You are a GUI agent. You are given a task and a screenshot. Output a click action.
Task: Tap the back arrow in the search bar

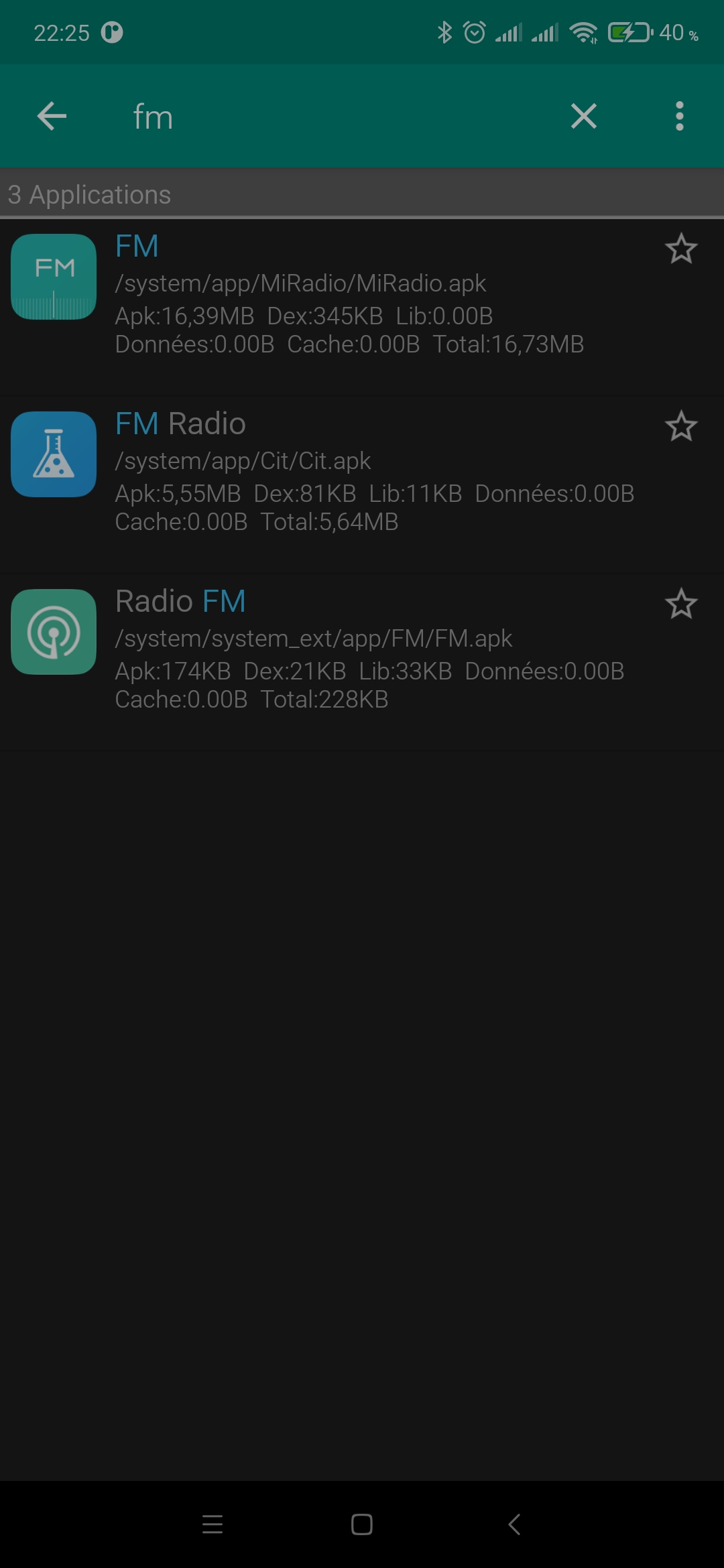52,116
